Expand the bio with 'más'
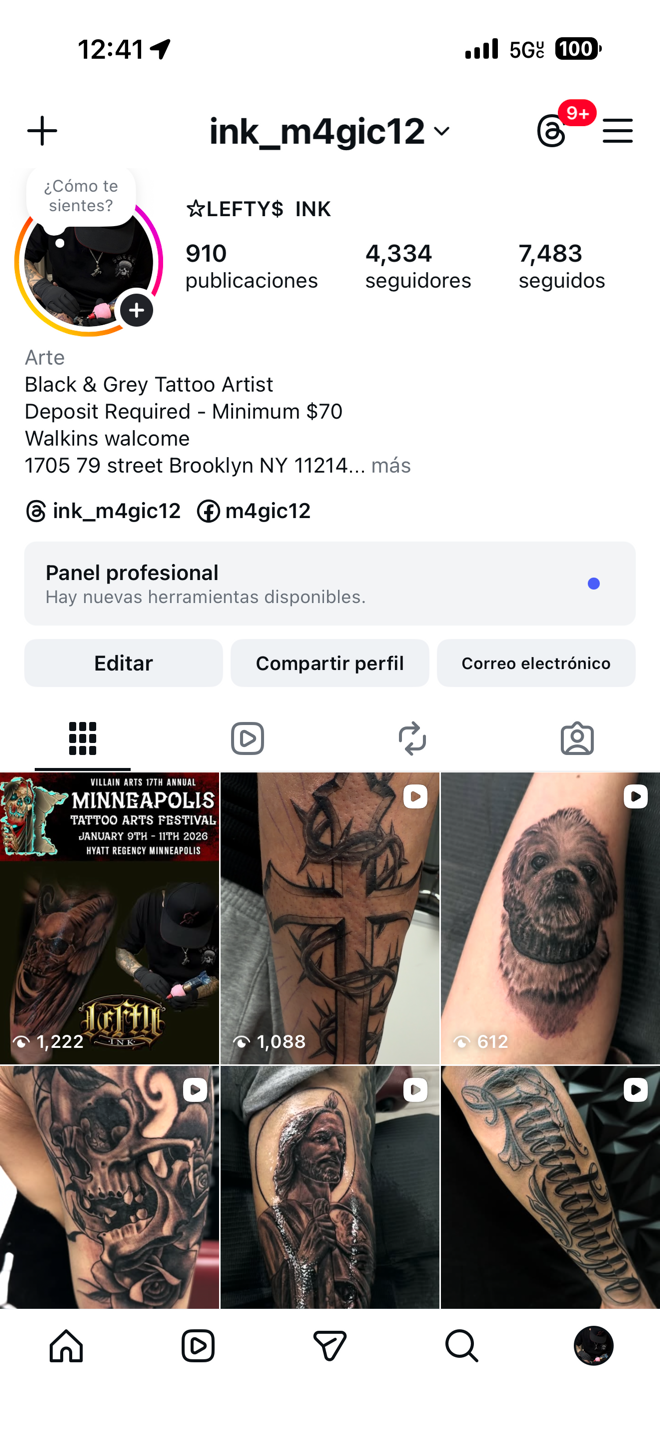The image size is (660, 1434). tap(391, 465)
